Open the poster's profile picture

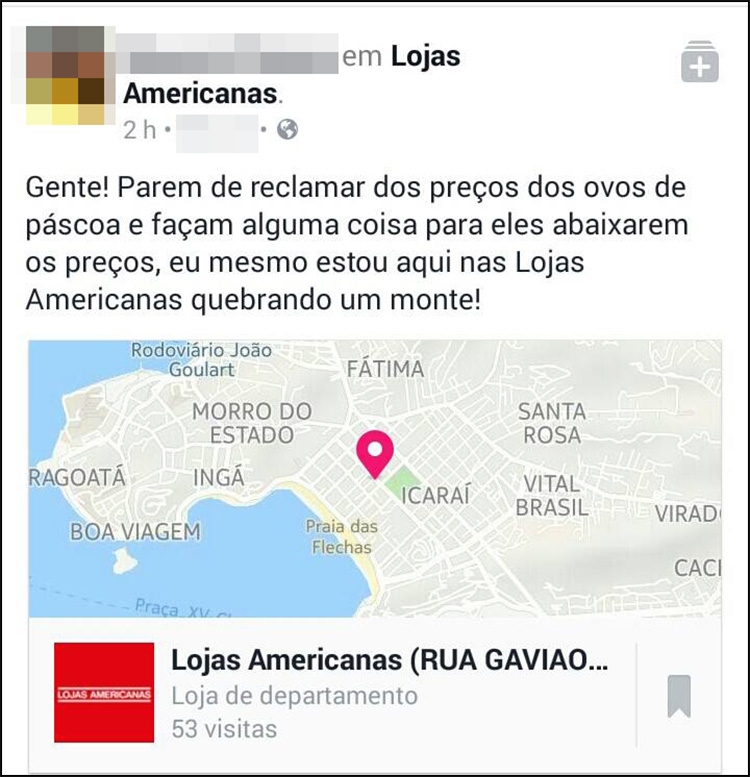[64, 76]
